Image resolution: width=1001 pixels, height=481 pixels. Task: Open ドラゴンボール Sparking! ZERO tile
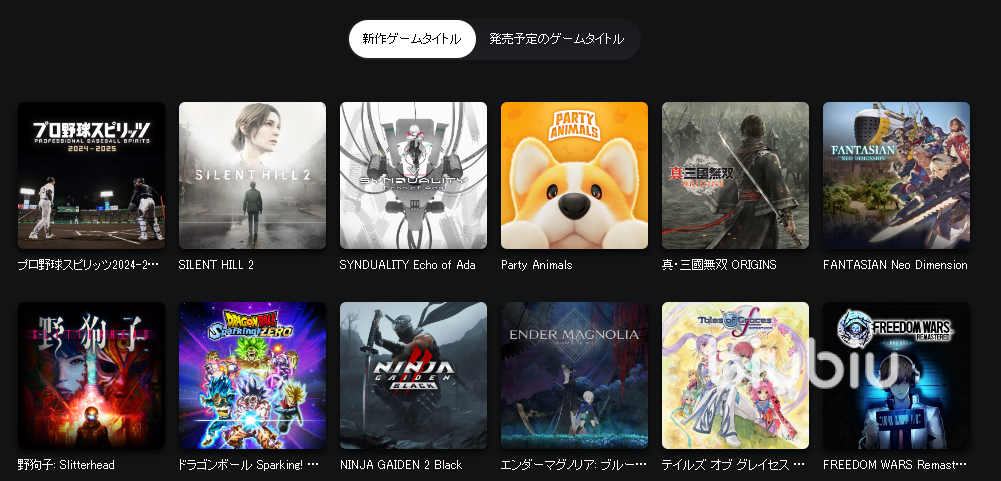252,375
